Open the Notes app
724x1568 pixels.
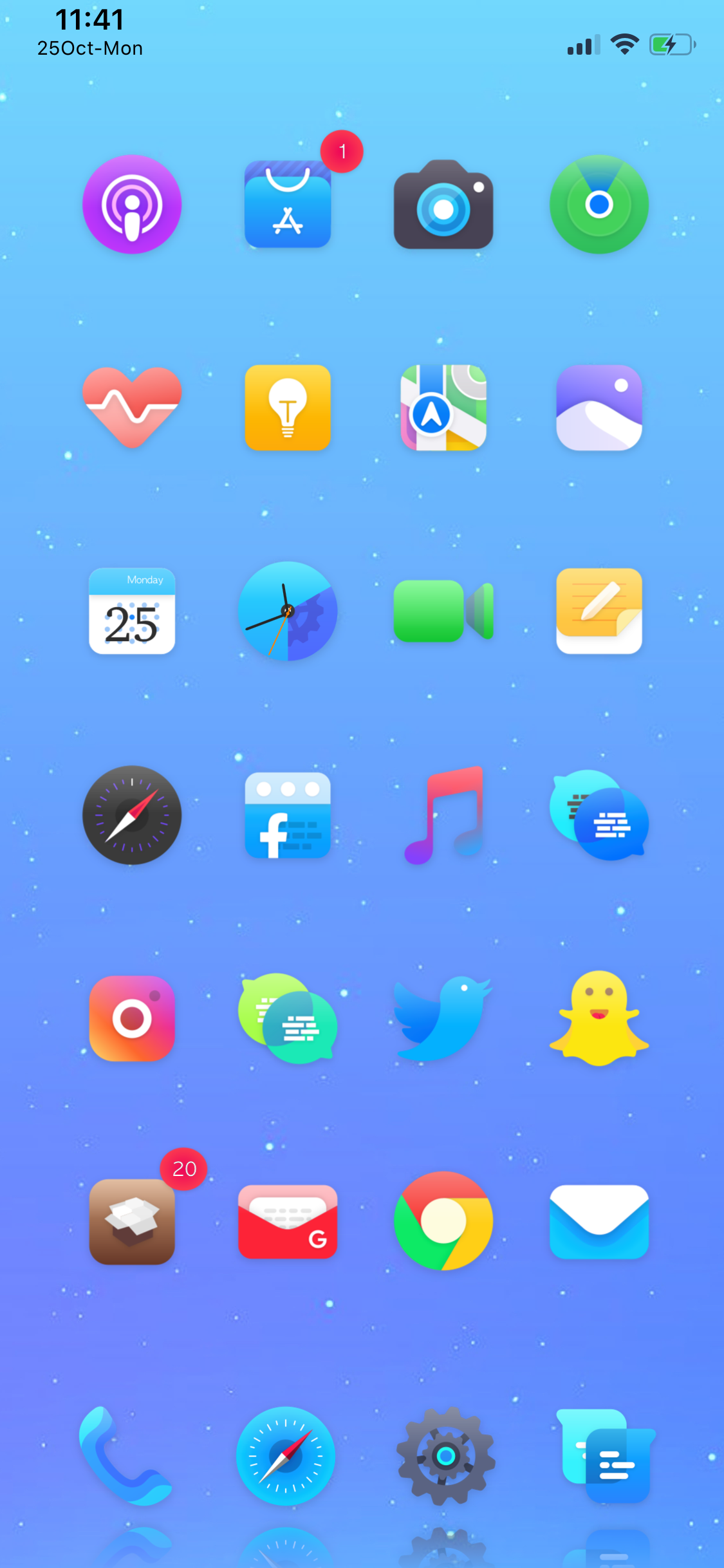click(x=599, y=611)
